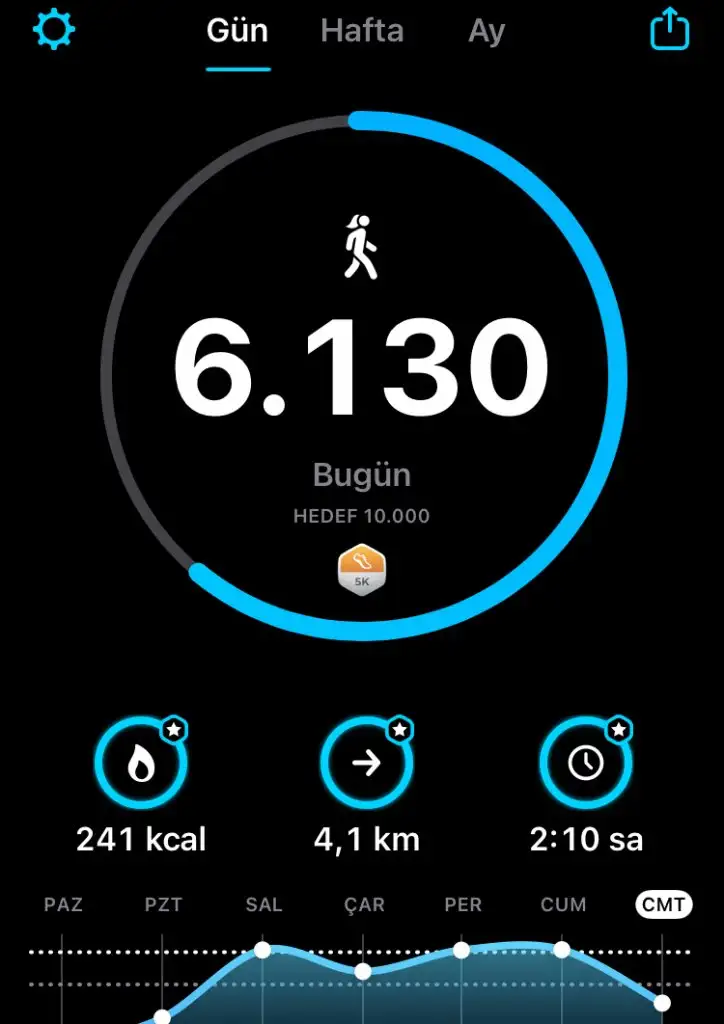Screen dimensions: 724x1024
Task: Select ÇAR in the week chart
Action: 363,905
